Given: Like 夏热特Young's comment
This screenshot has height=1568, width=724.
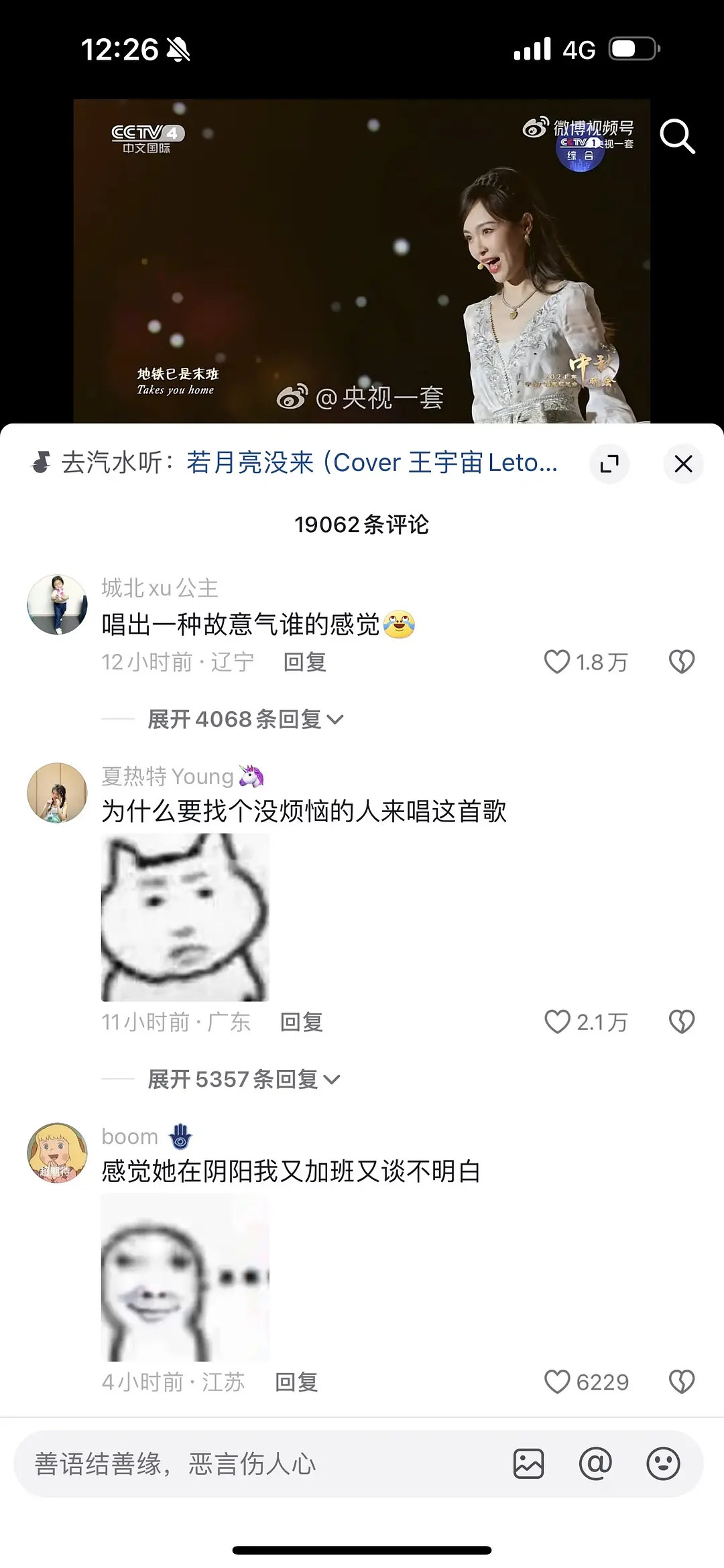Looking at the screenshot, I should [557, 1022].
